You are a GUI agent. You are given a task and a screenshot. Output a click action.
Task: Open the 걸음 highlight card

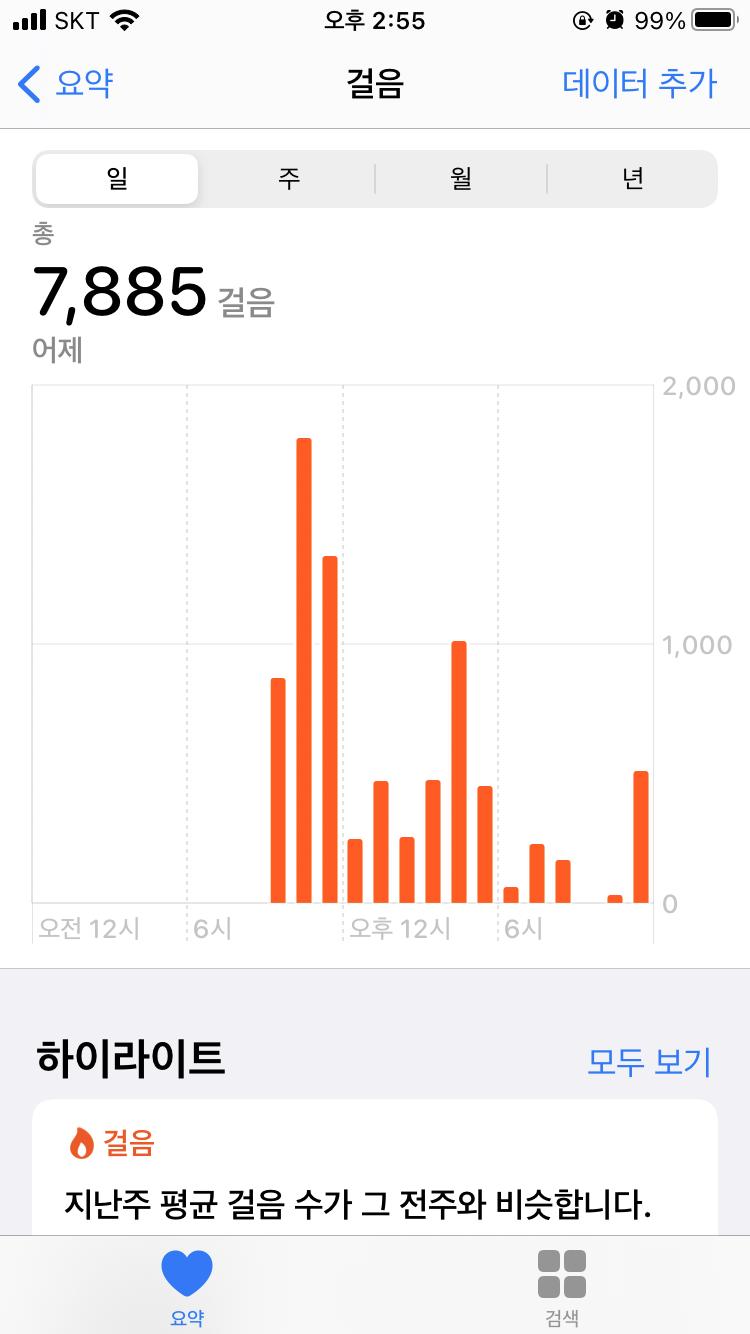[x=375, y=1170]
